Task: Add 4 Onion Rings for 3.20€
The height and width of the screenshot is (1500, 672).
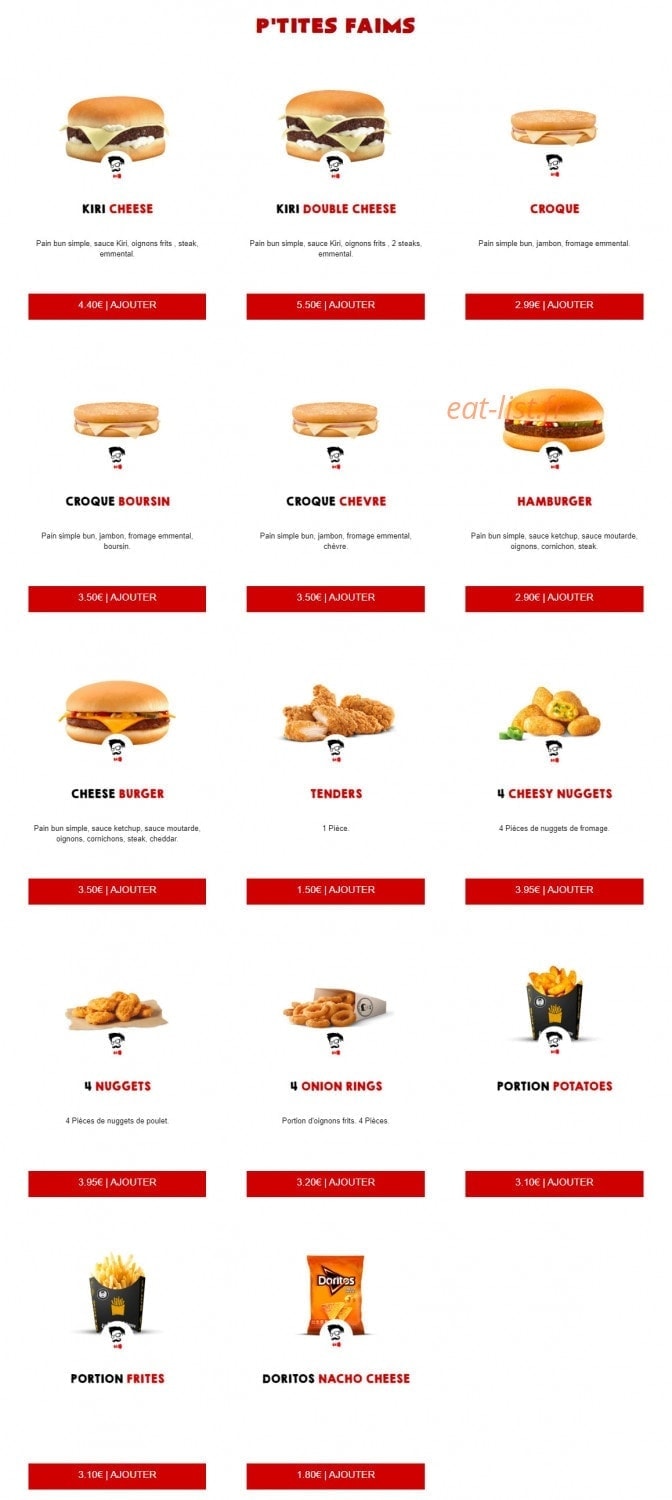Action: pyautogui.click(x=335, y=1183)
